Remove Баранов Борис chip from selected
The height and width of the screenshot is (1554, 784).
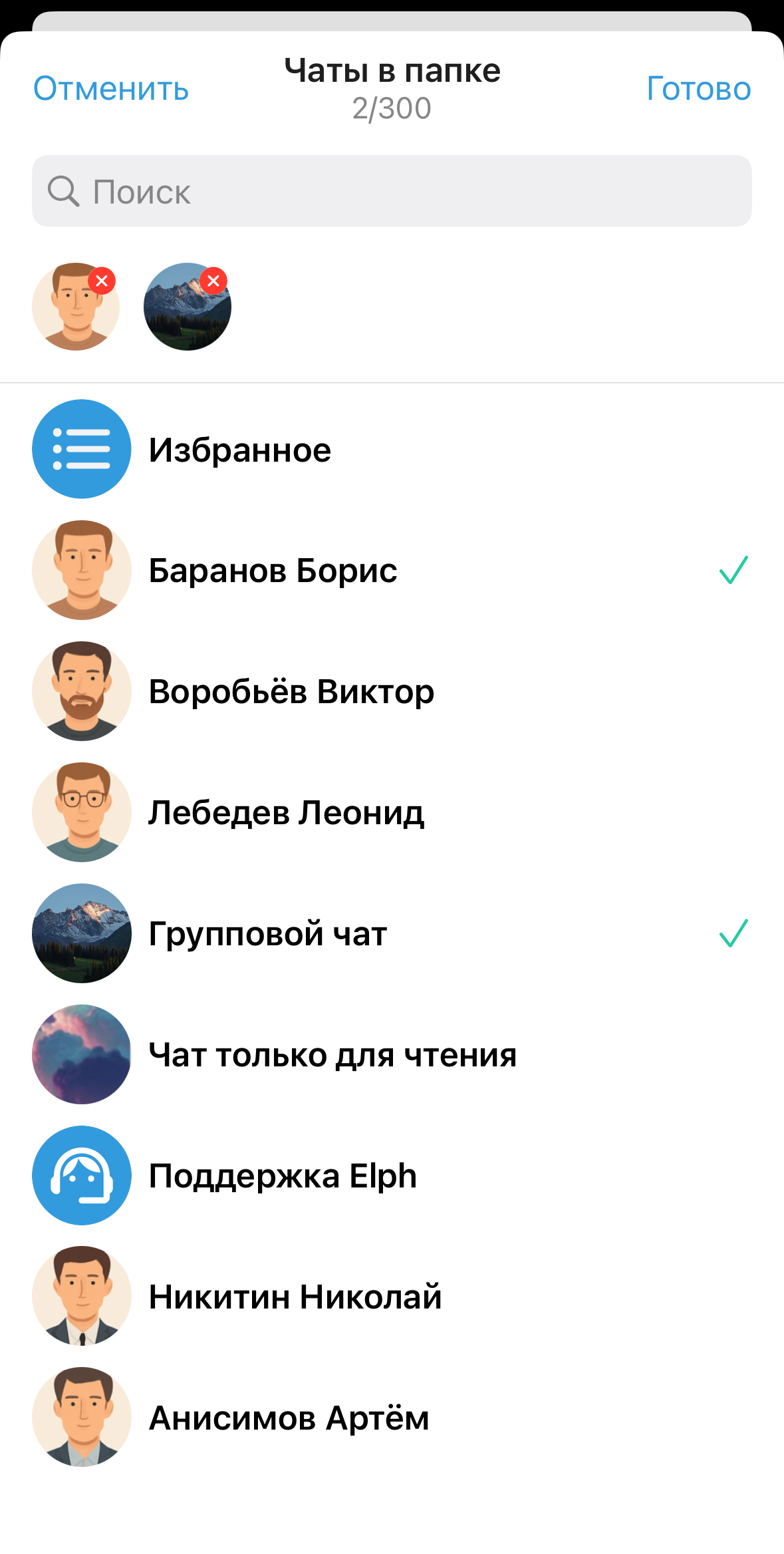tap(102, 281)
